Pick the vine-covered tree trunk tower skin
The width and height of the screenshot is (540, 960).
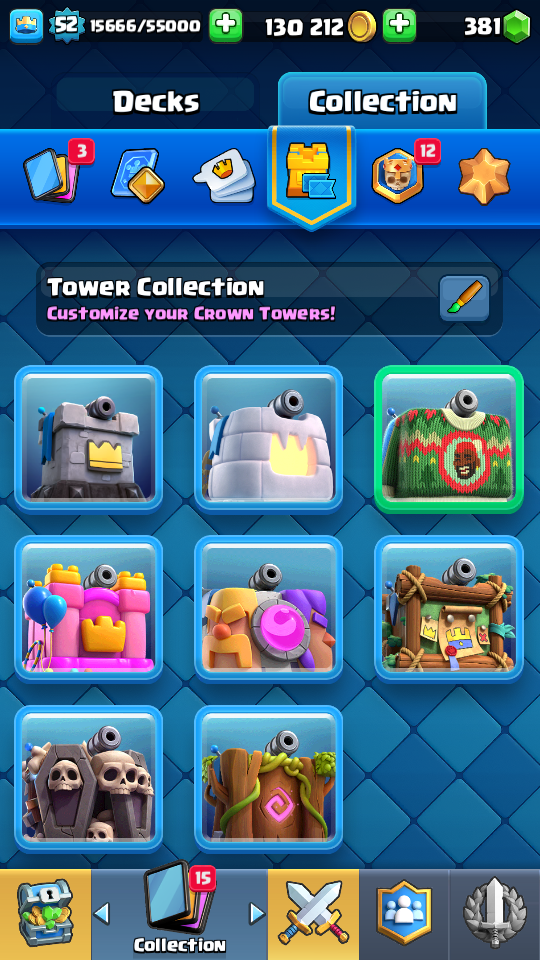click(269, 779)
